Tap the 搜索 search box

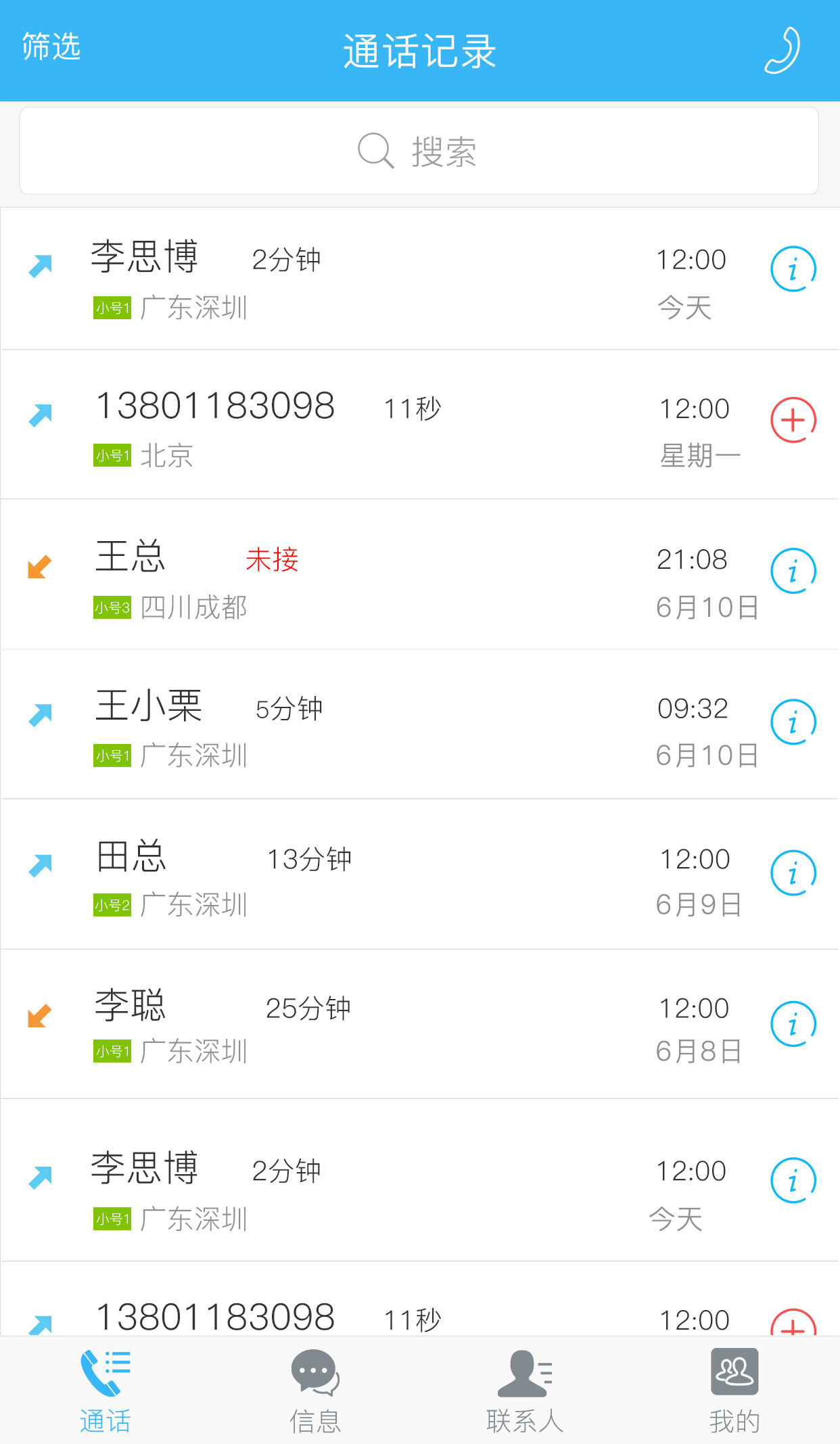click(419, 151)
